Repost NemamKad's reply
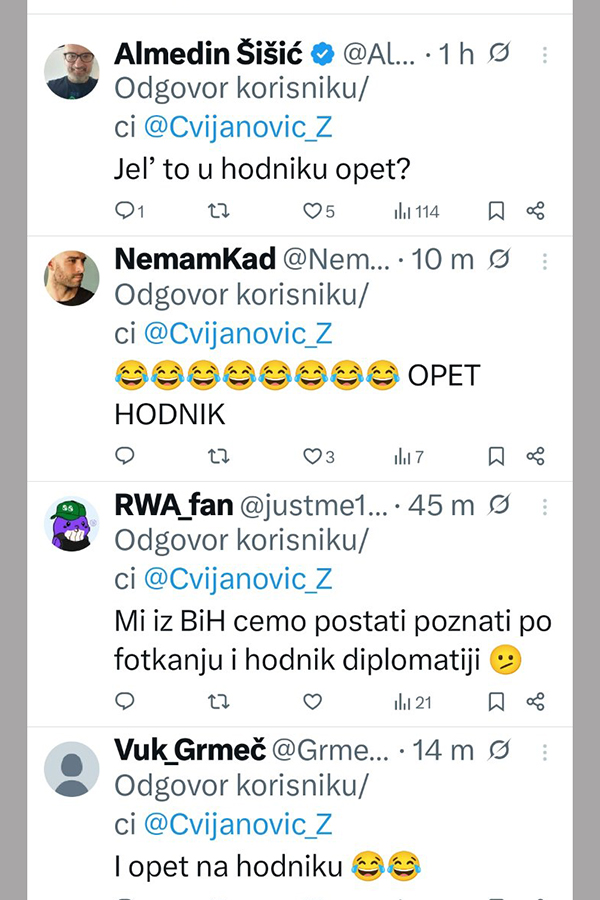 click(218, 456)
